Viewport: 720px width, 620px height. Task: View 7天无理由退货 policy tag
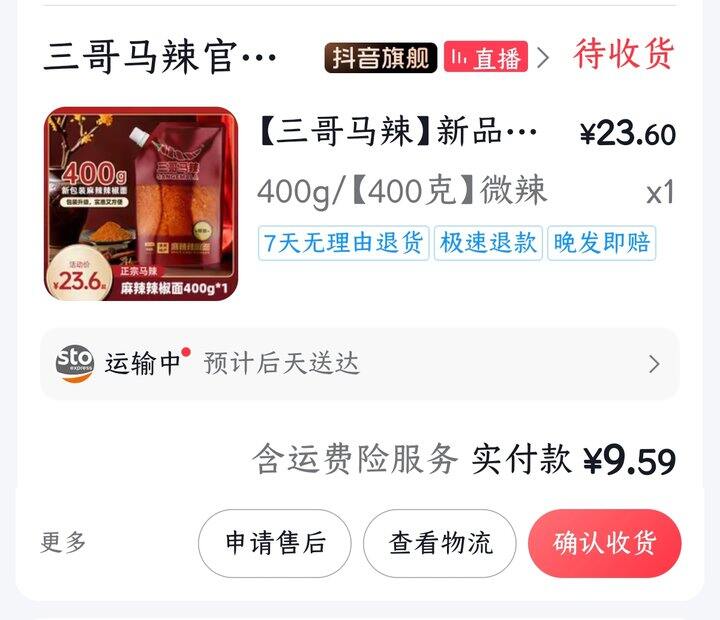(343, 243)
